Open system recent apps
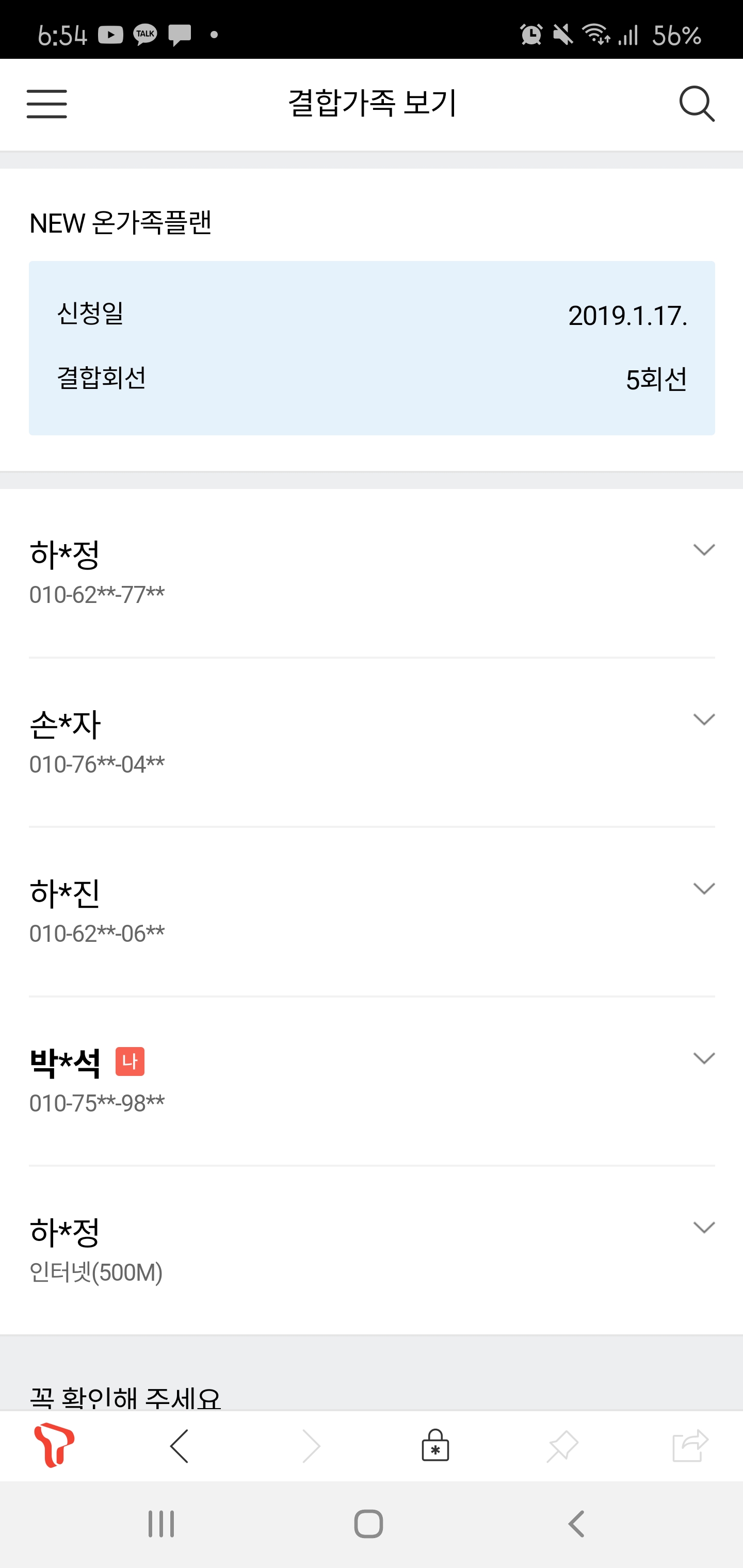The image size is (743, 1568). 161,1524
